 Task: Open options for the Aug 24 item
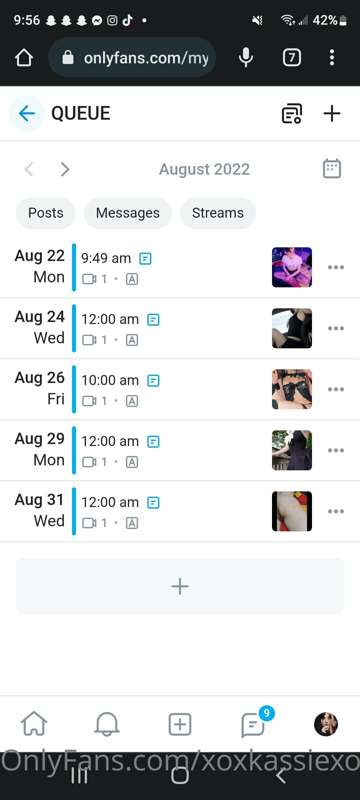coord(336,328)
